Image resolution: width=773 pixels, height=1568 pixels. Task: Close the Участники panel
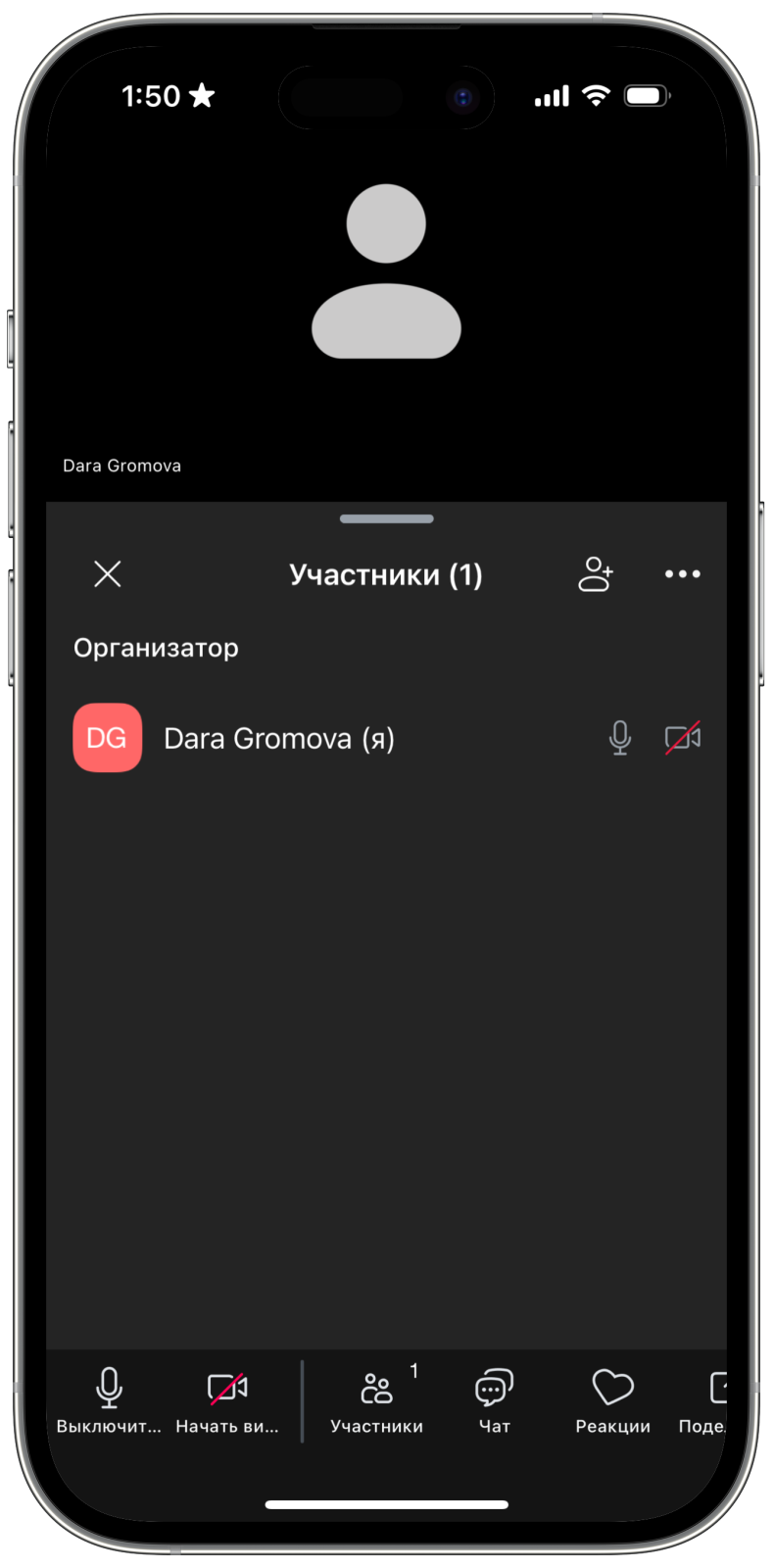tap(108, 574)
